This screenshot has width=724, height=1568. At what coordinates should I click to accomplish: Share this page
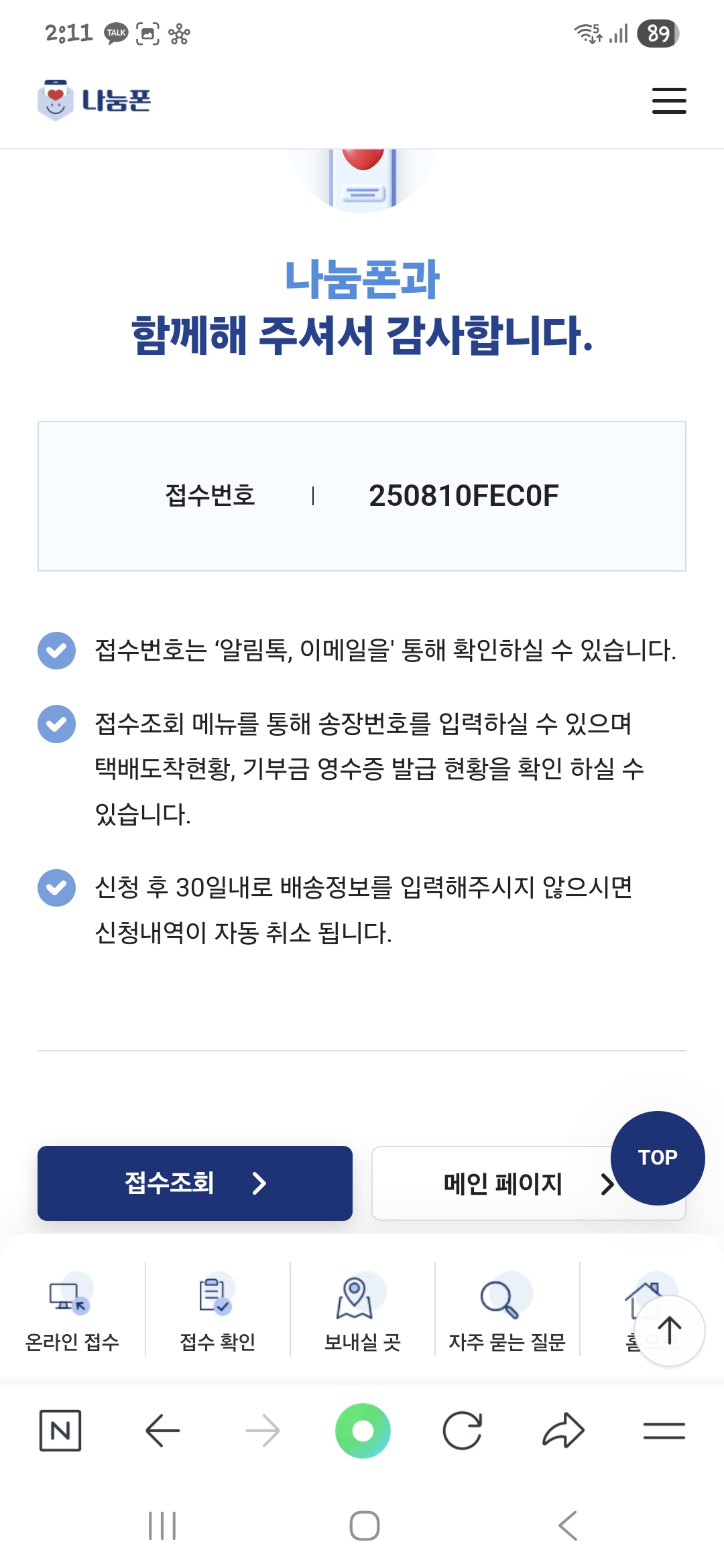point(563,1431)
